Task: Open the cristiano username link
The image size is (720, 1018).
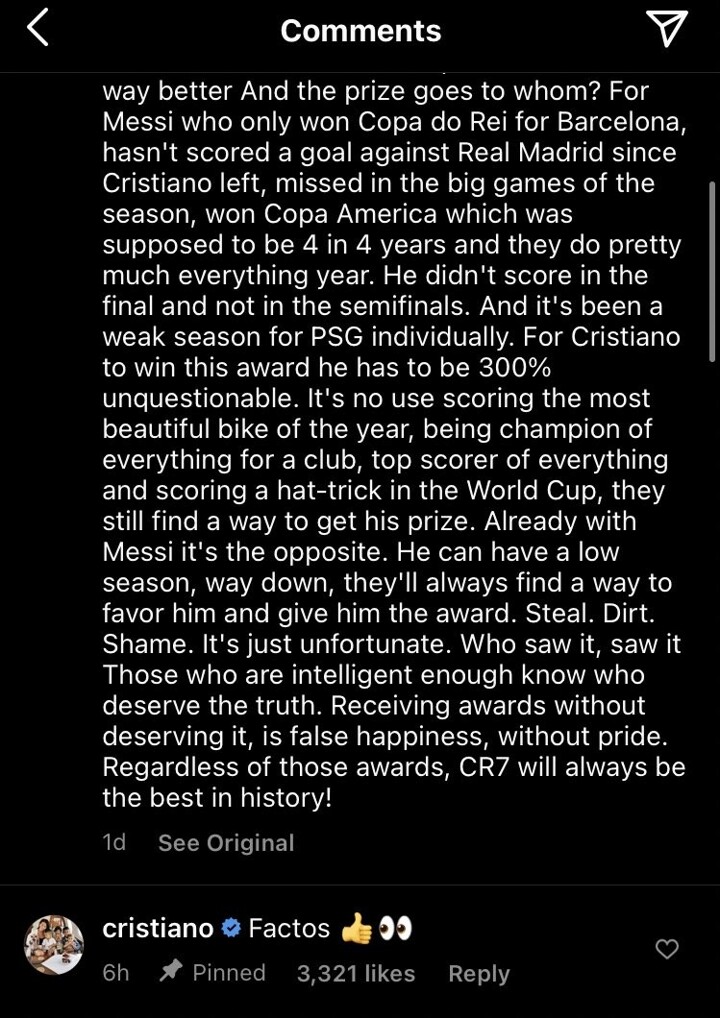Action: [158, 929]
